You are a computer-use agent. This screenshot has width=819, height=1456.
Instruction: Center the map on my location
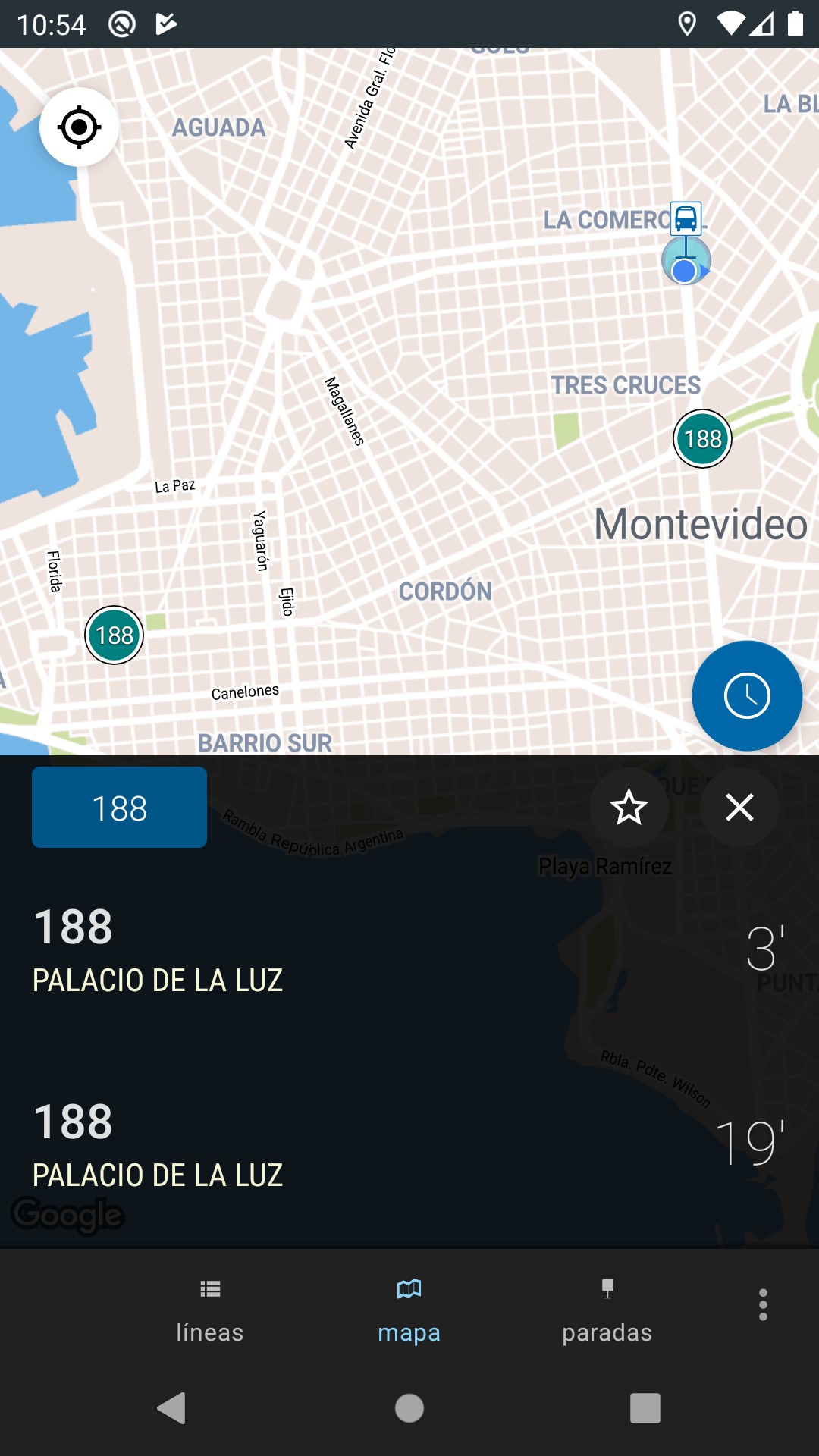click(79, 127)
